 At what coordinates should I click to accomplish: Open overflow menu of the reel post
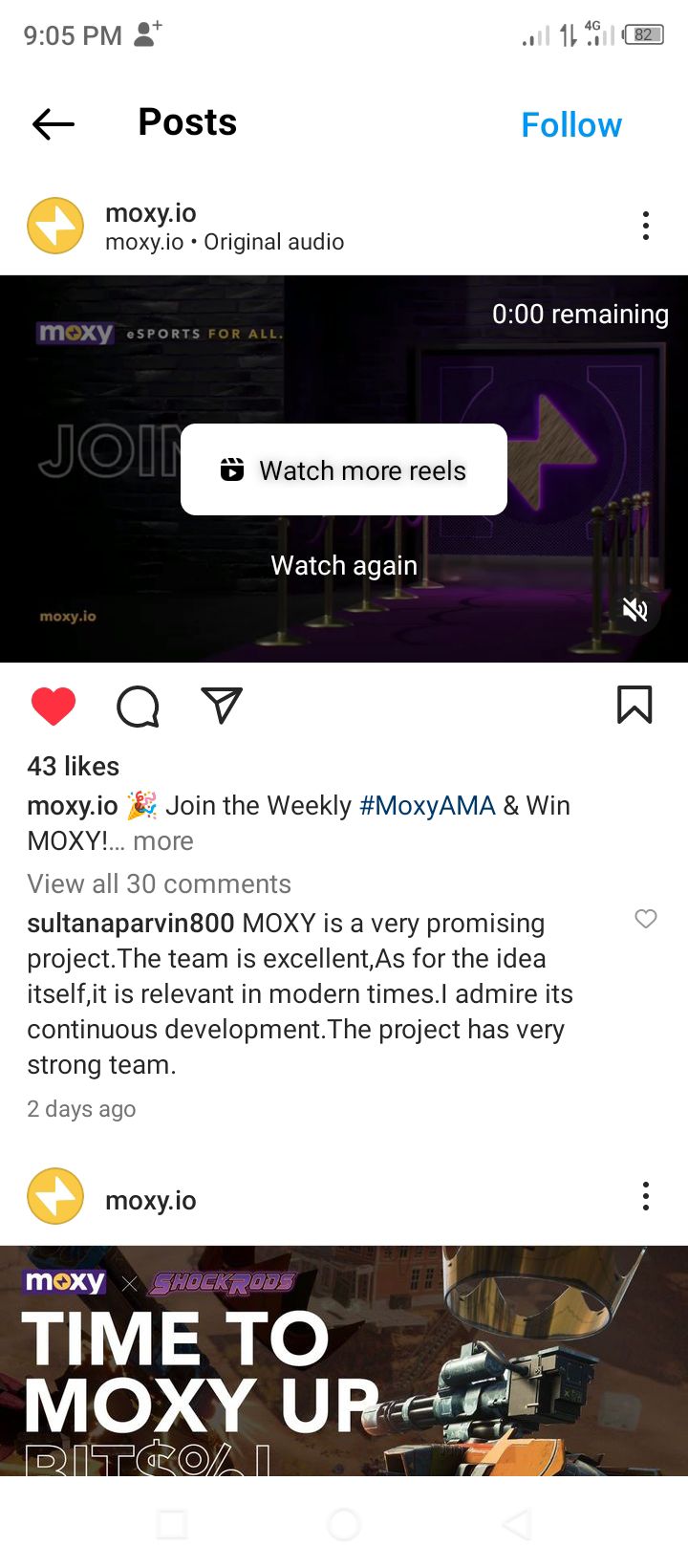(x=646, y=226)
